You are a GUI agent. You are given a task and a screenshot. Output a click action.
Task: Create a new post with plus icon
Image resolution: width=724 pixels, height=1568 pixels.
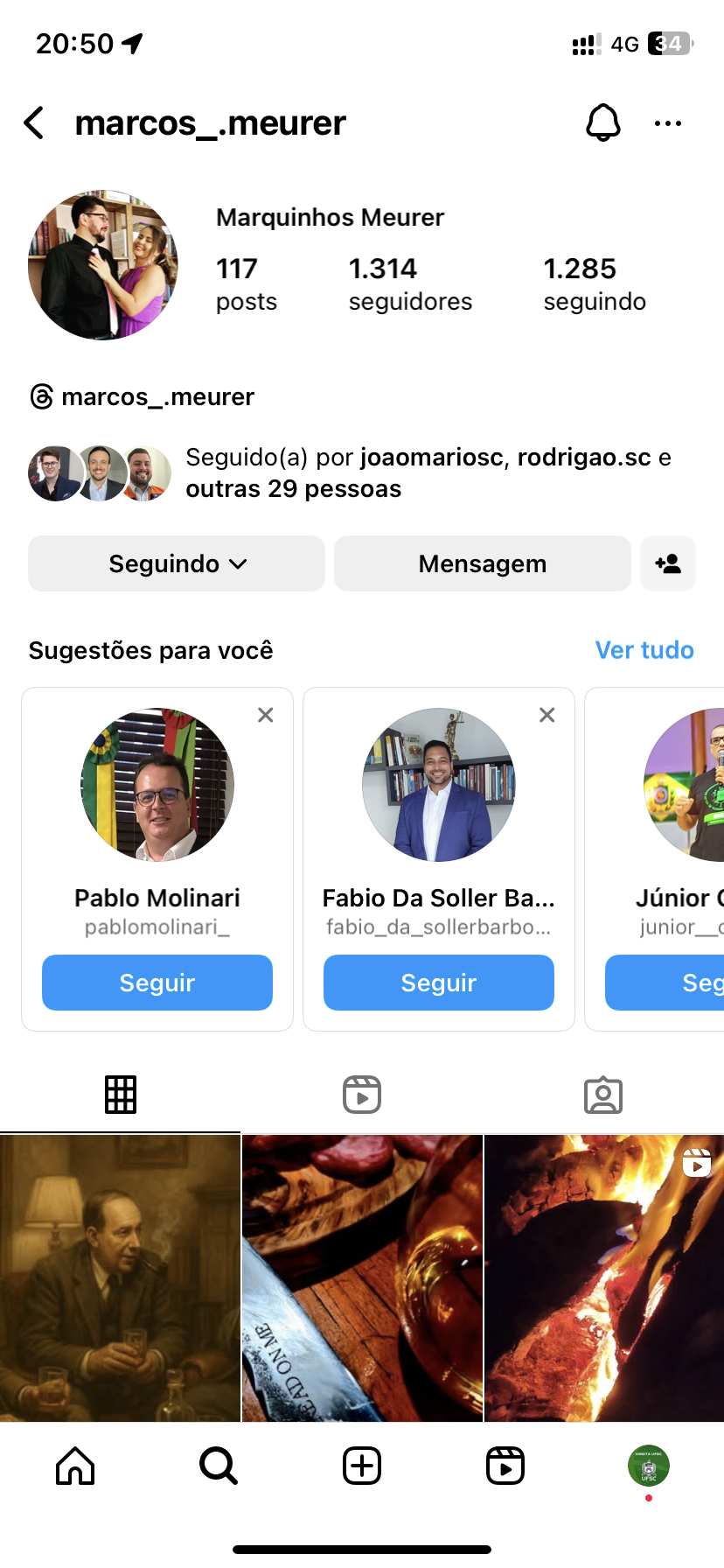[362, 1466]
